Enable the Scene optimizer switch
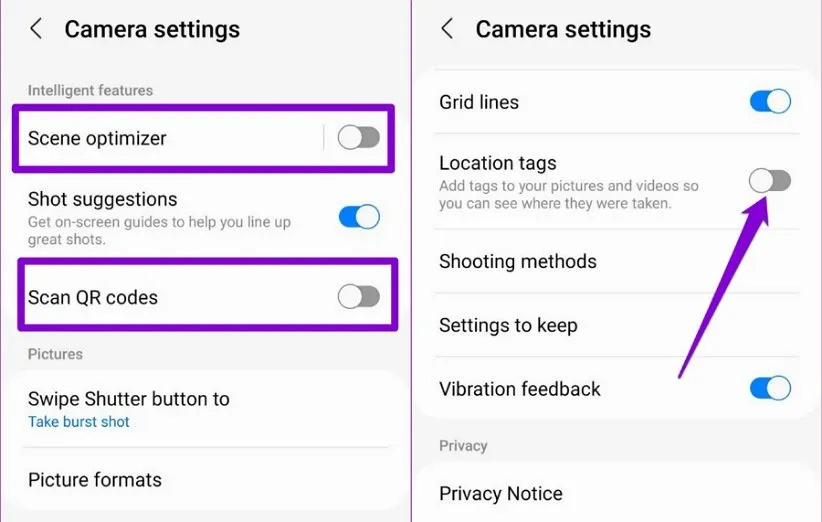822x522 pixels. (358, 138)
